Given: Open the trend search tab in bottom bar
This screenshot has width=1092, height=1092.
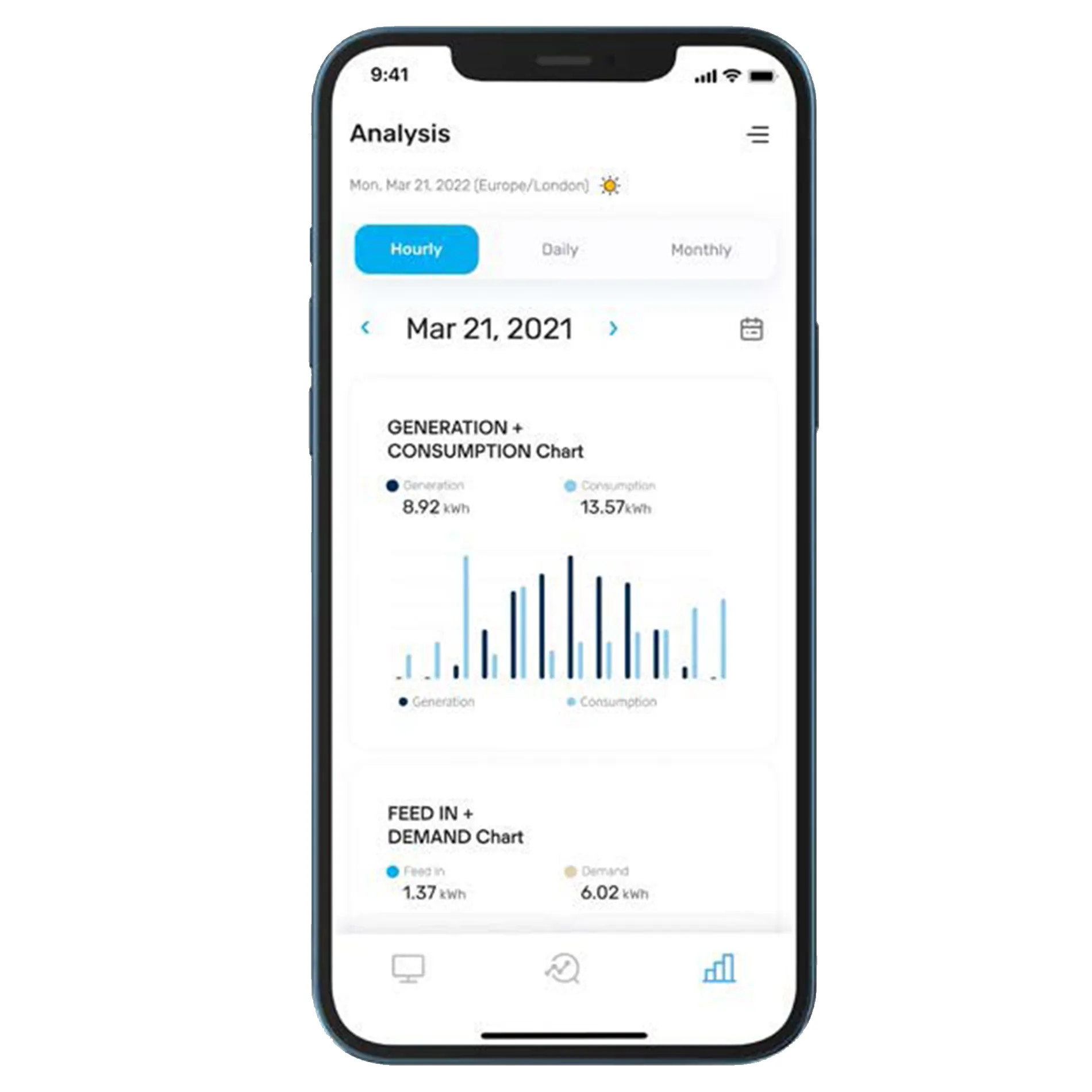Looking at the screenshot, I should point(563,969).
